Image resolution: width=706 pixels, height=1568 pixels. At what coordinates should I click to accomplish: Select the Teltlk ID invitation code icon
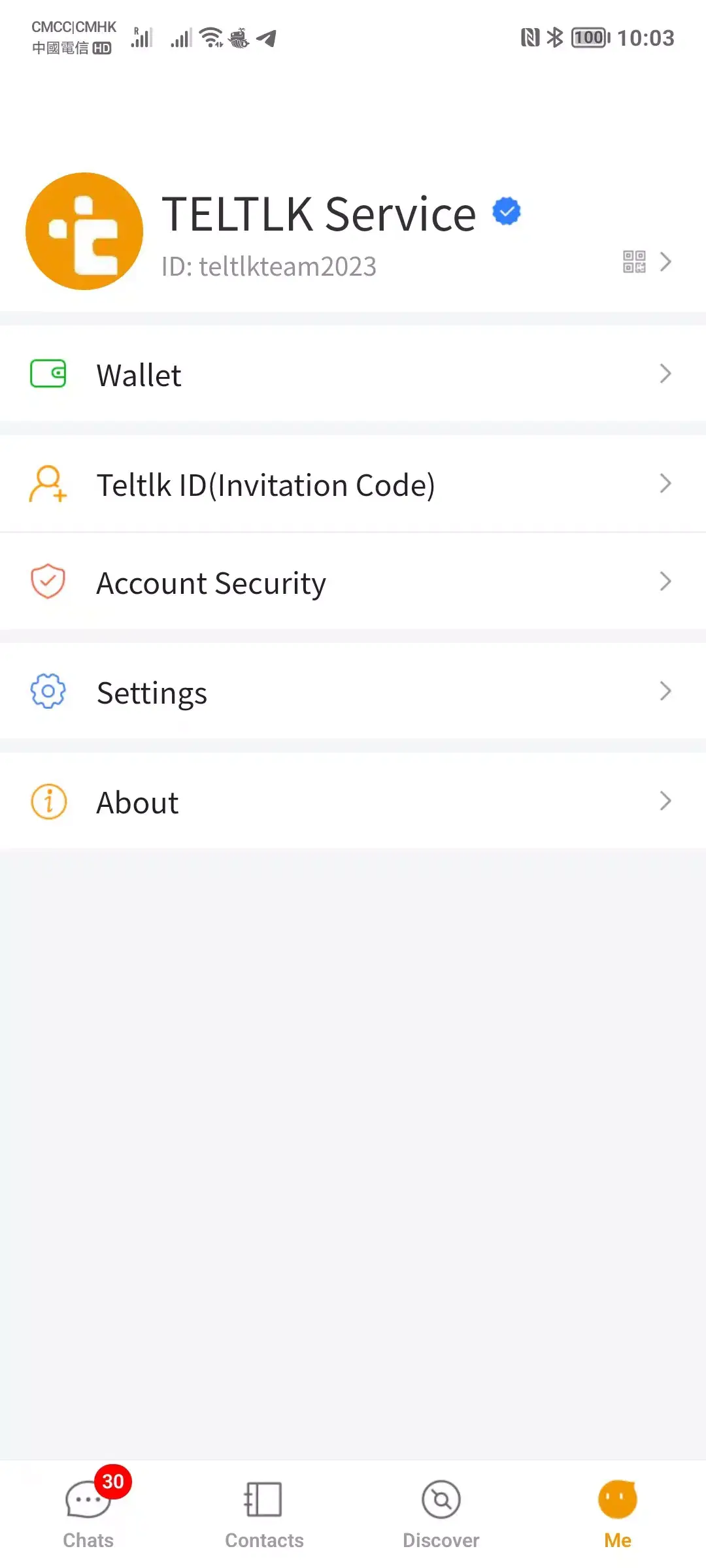(x=47, y=484)
